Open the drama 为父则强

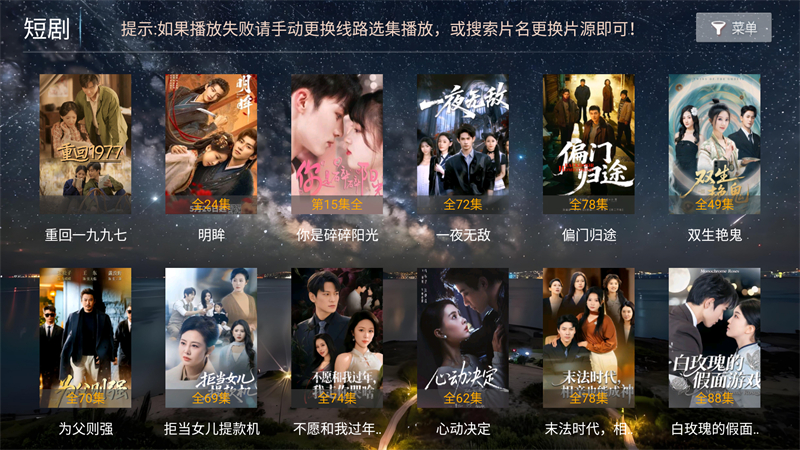(86, 337)
